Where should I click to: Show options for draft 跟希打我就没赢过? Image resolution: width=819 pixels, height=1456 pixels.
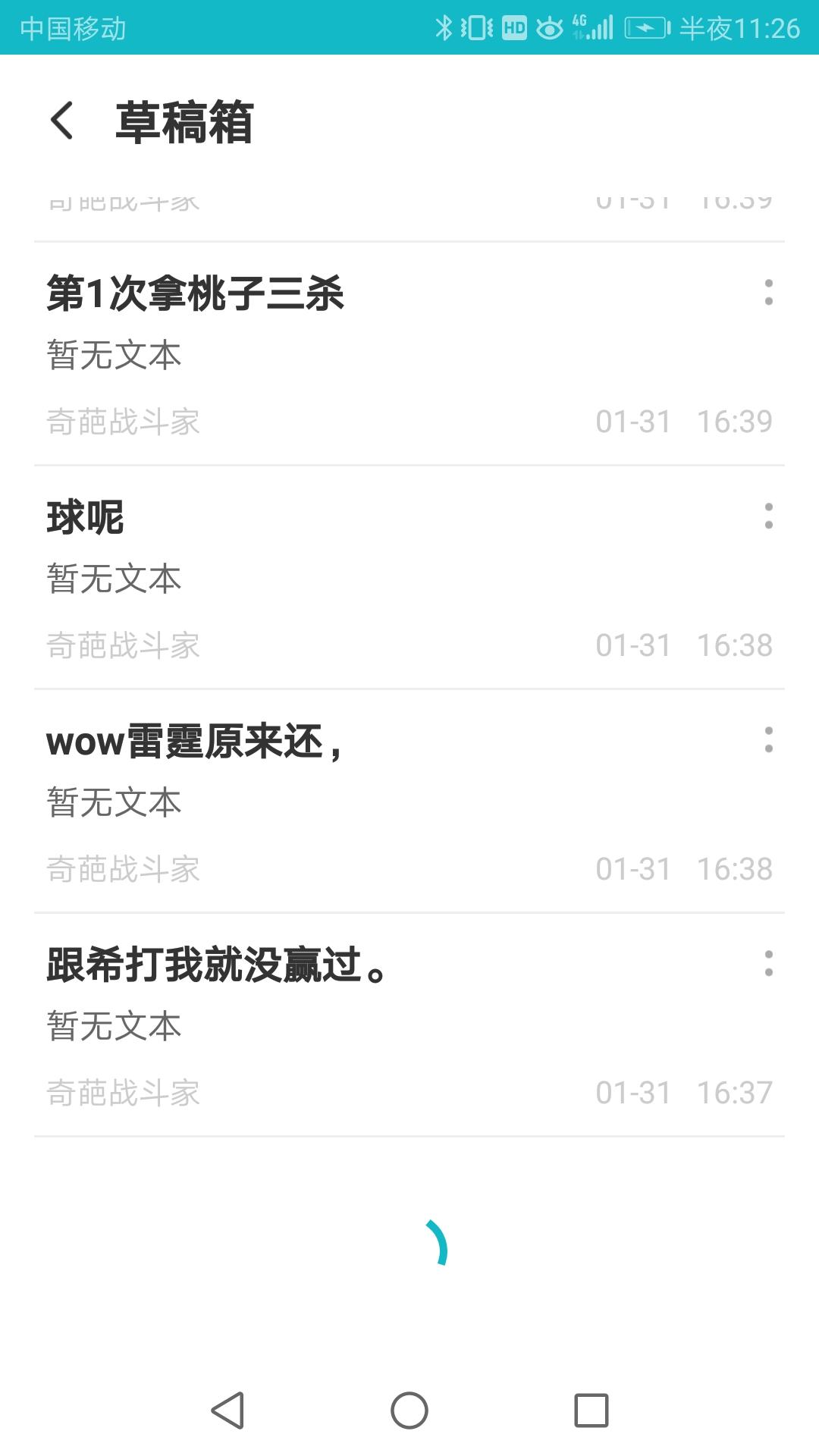tap(768, 963)
